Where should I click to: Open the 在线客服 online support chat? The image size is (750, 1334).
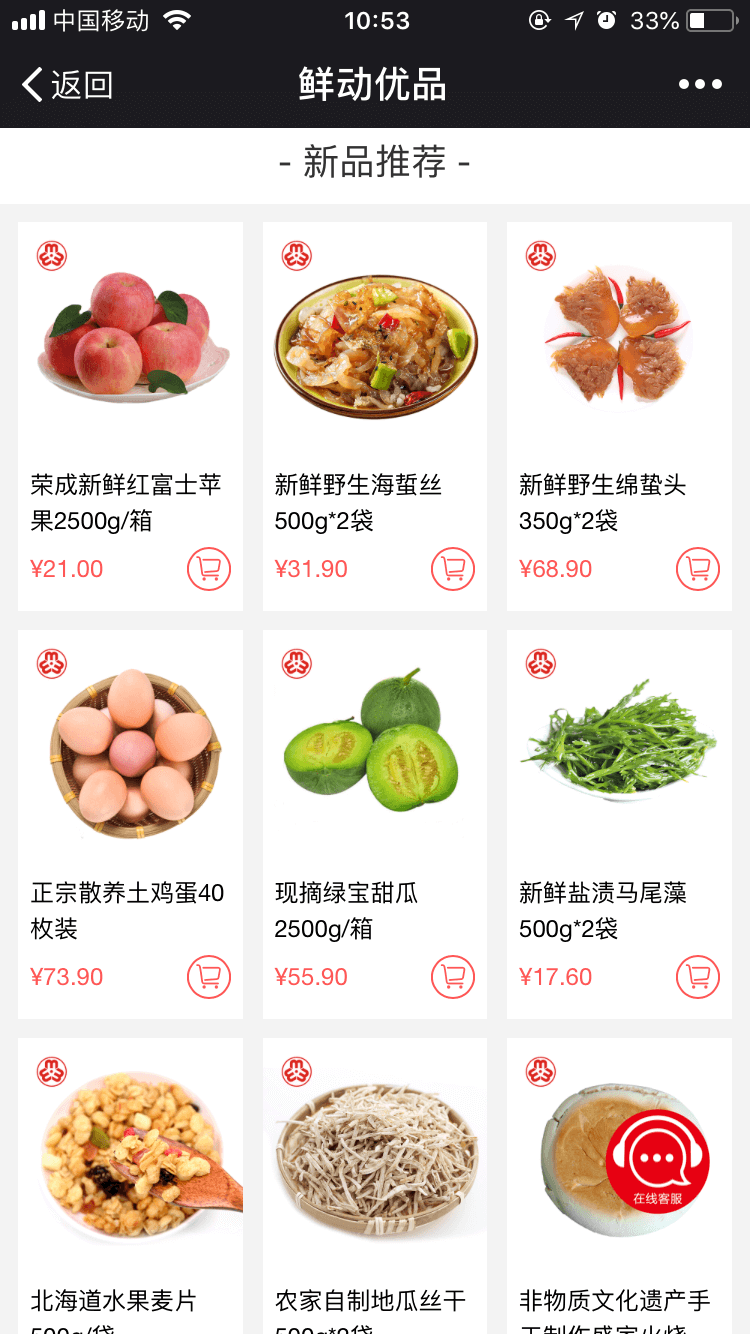tap(657, 1162)
